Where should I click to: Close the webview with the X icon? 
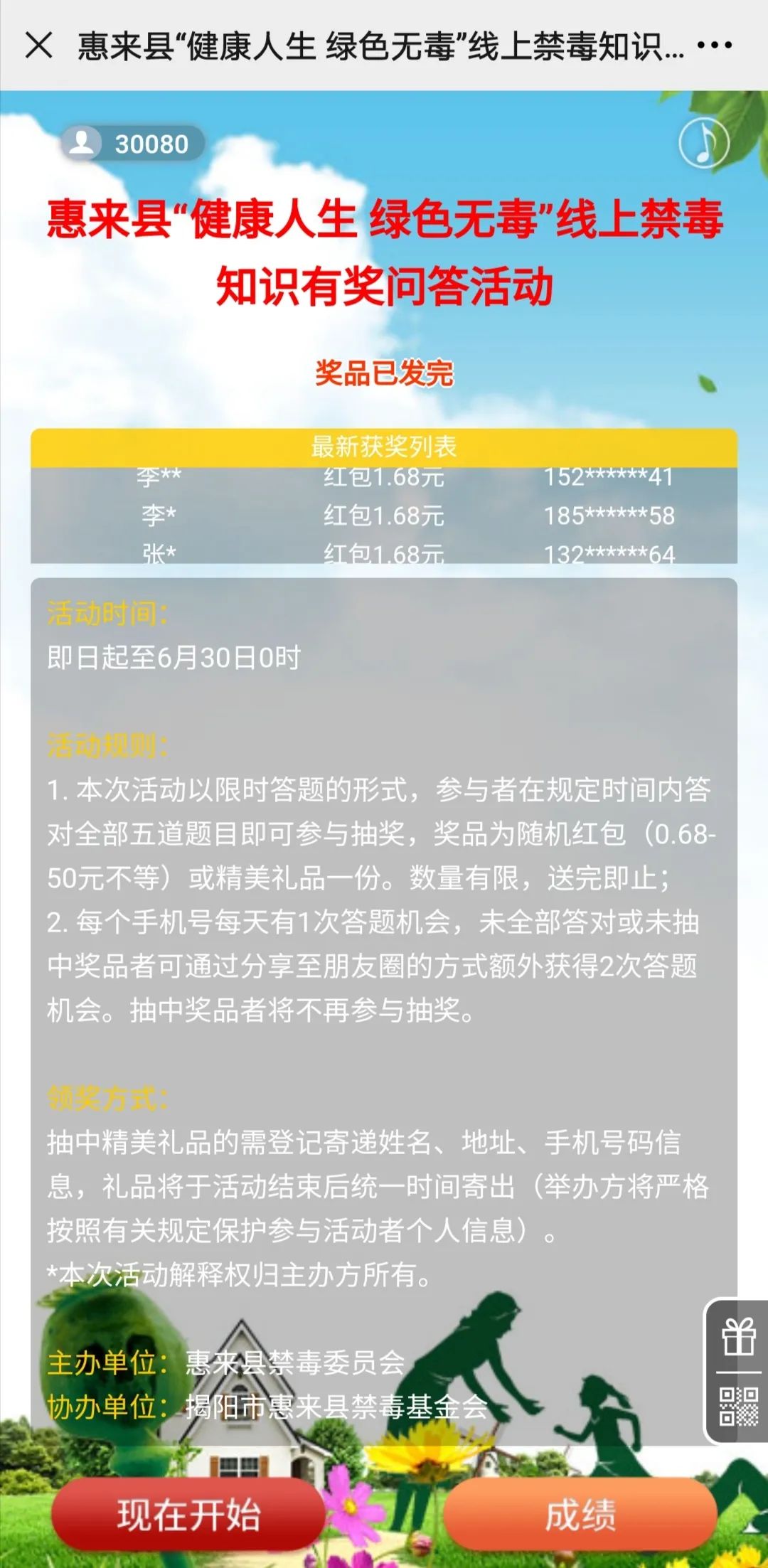(39, 46)
